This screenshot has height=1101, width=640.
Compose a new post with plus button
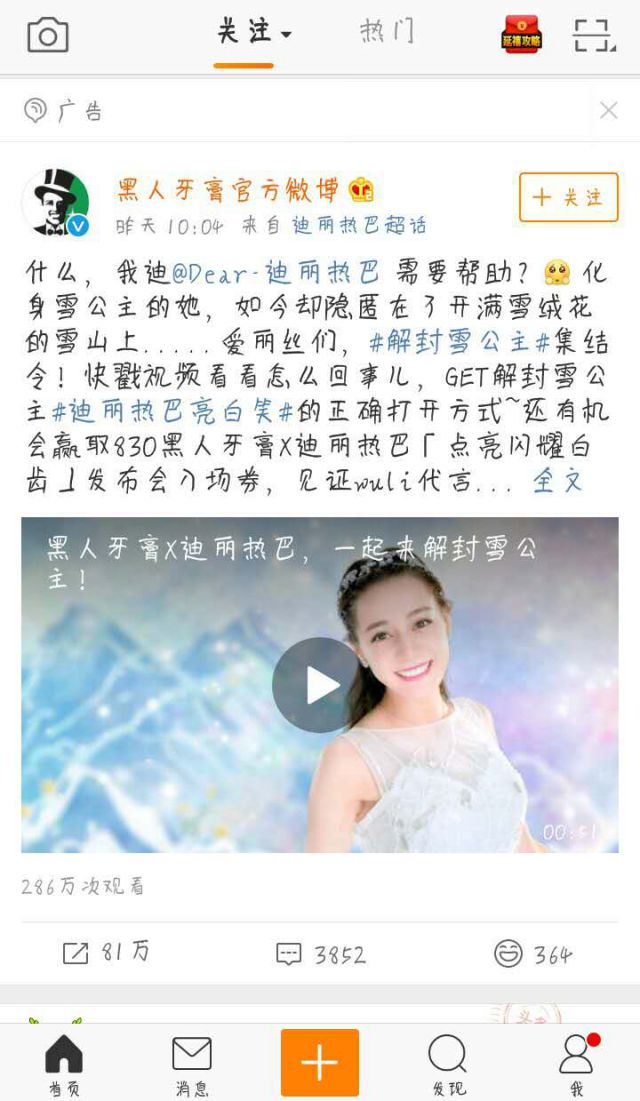point(319,1062)
